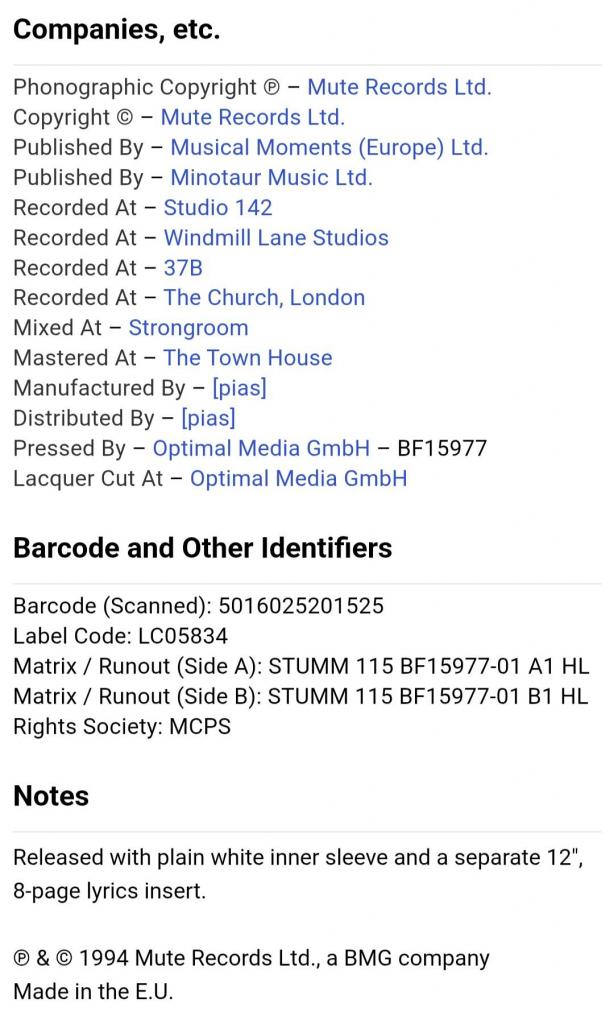This screenshot has height=1024, width=614.
Task: Open The Town House mastering link
Action: click(x=247, y=357)
